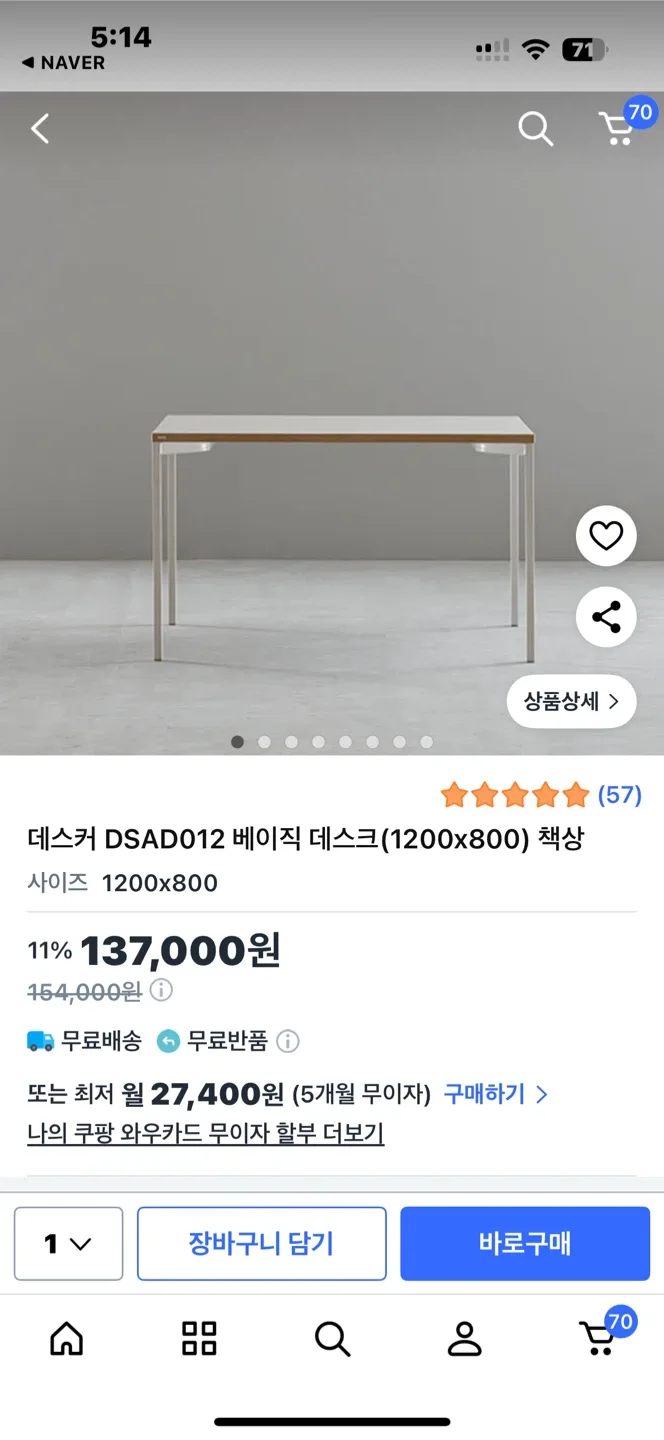Image resolution: width=664 pixels, height=1440 pixels.
Task: Share this product listing
Action: pyautogui.click(x=606, y=617)
